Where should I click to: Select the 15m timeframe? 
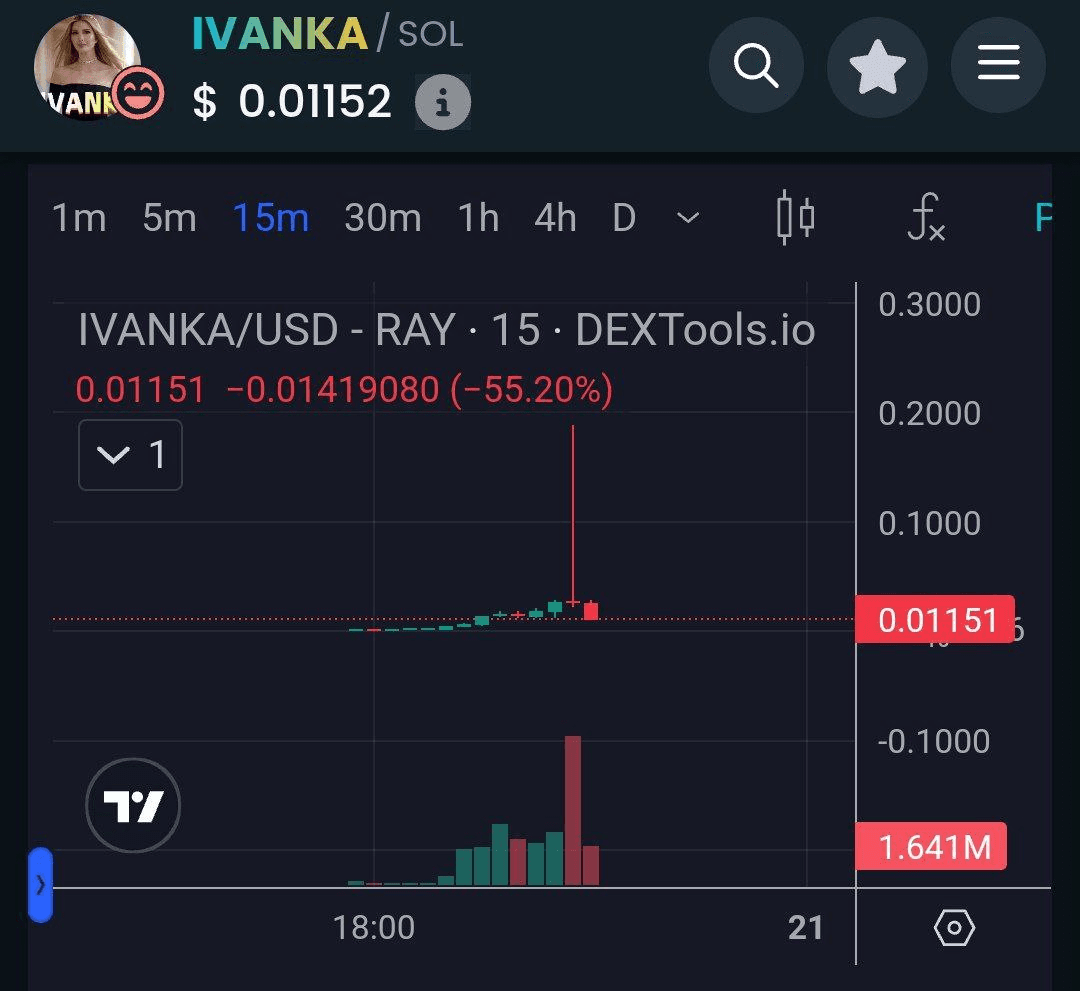(x=270, y=217)
